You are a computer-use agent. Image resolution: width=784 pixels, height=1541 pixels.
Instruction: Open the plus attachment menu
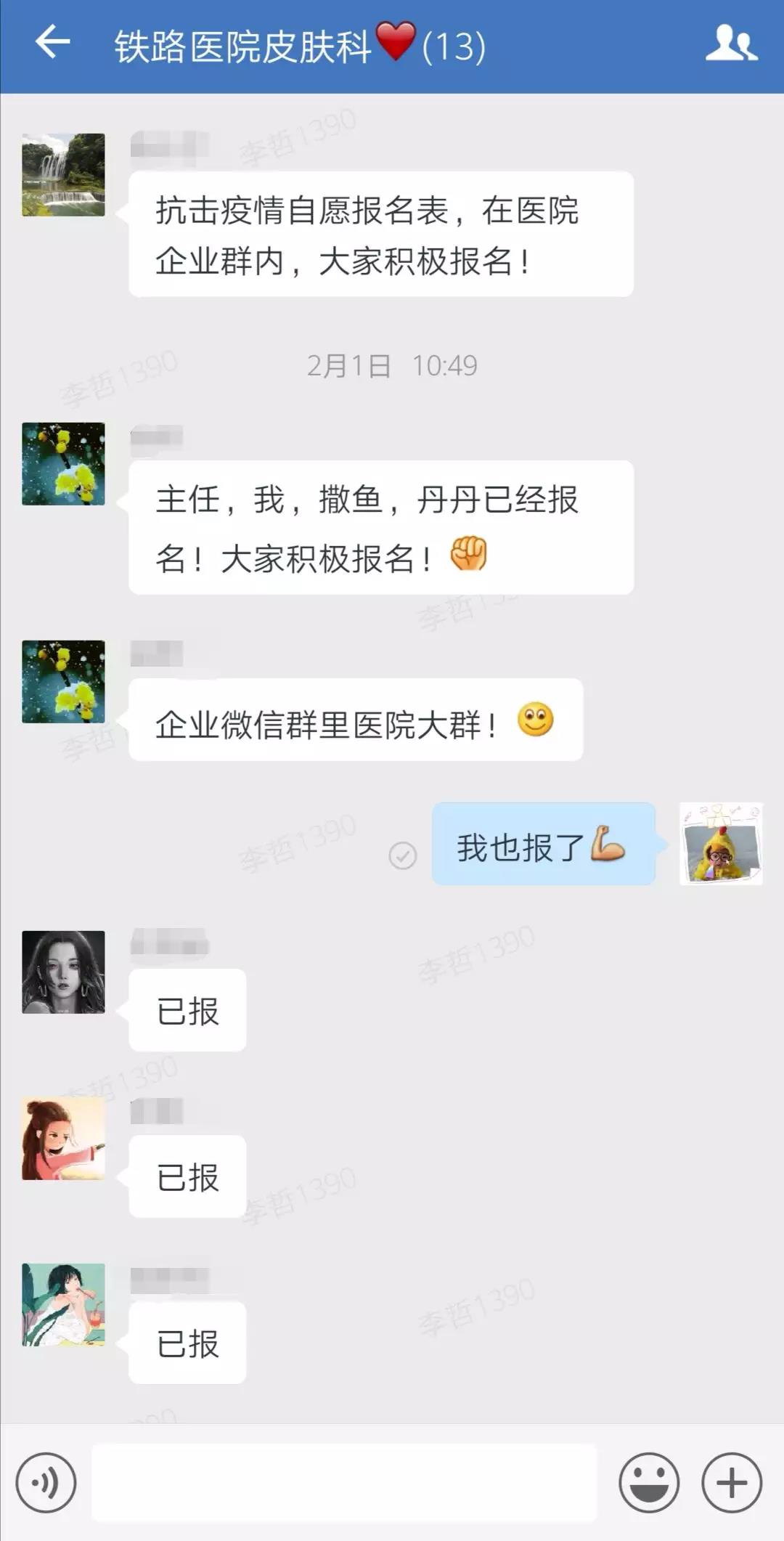(731, 1482)
